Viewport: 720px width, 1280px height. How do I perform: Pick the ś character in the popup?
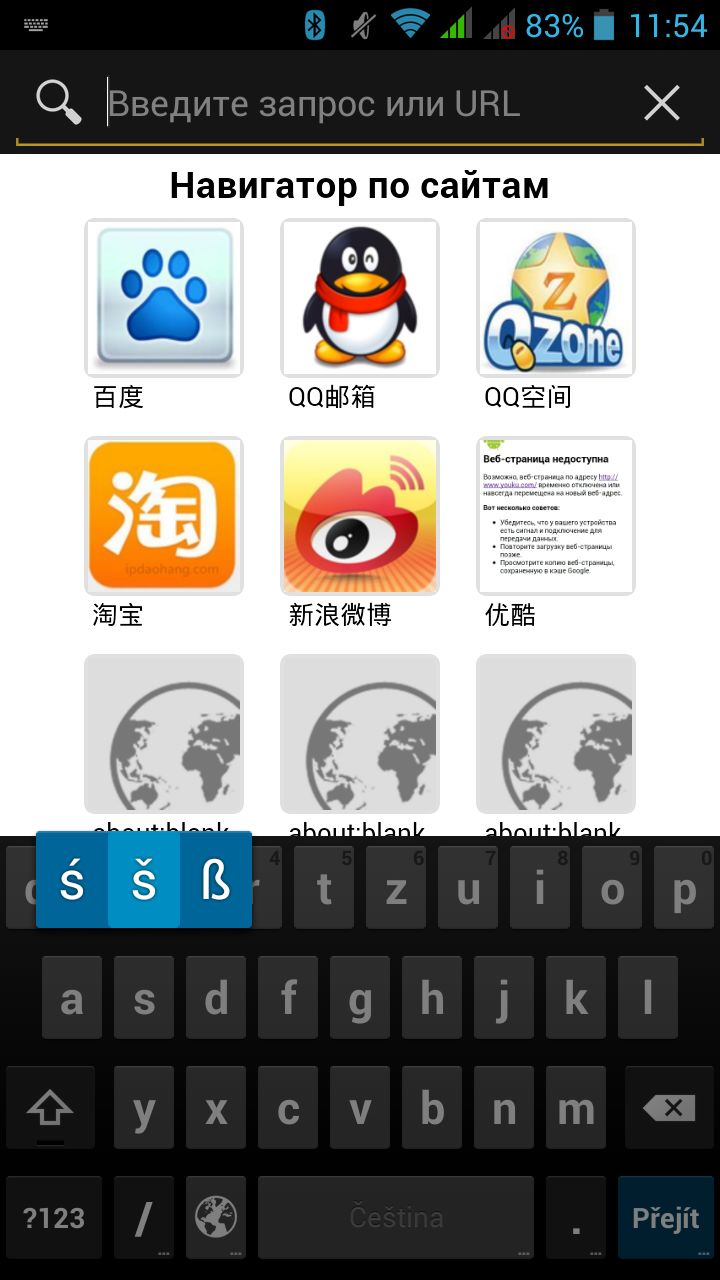72,881
